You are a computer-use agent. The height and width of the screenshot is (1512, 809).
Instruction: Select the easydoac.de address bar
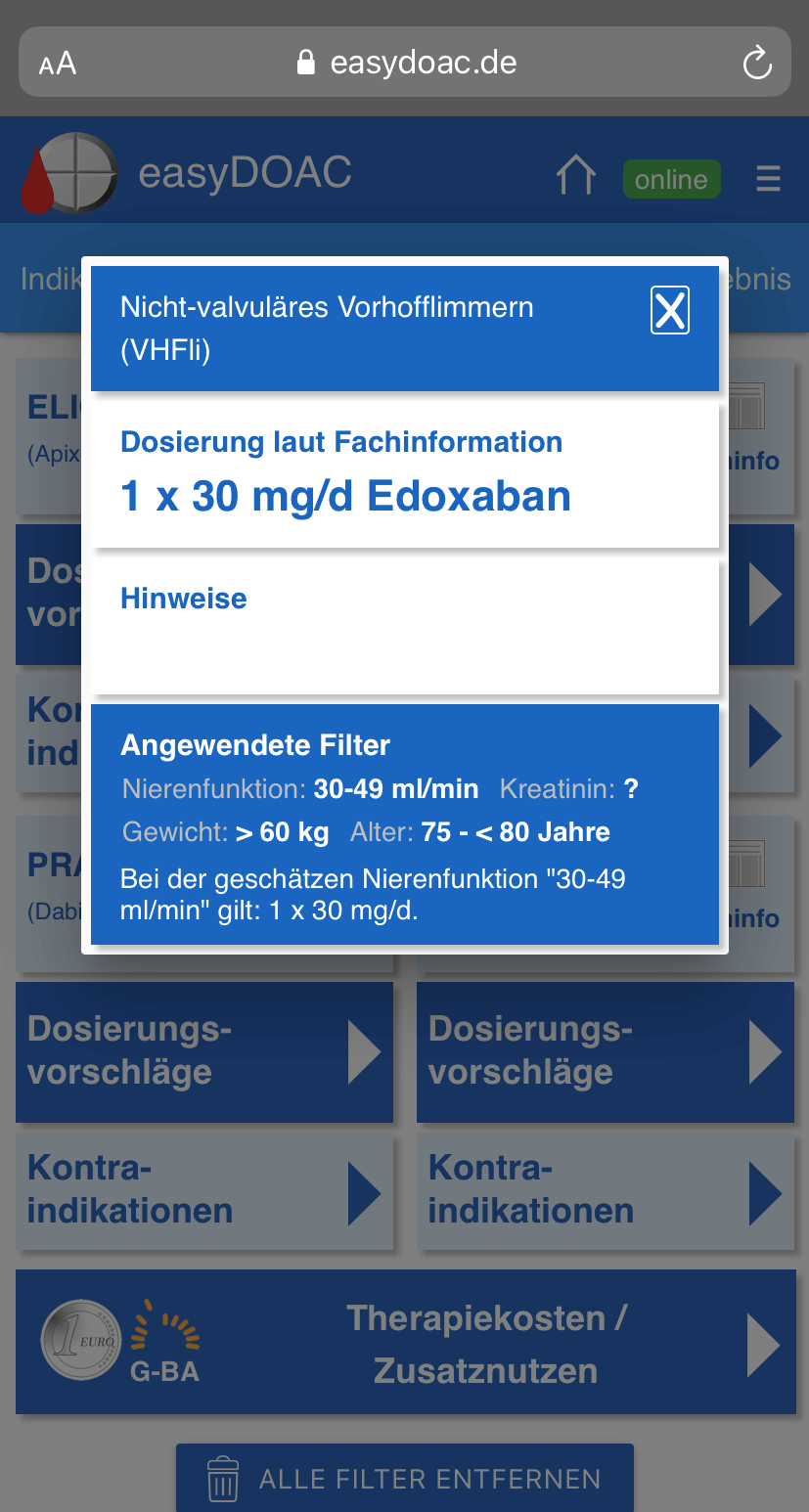[405, 64]
